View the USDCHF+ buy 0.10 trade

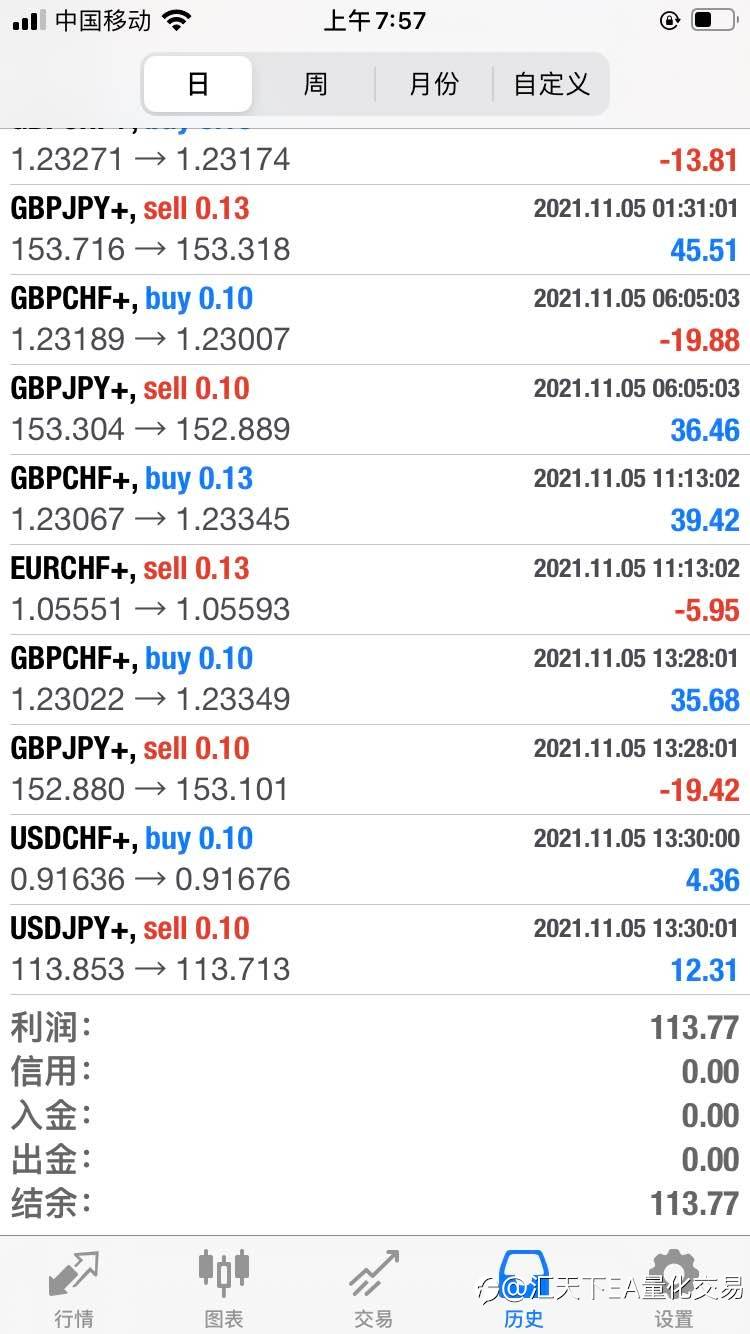(x=375, y=860)
